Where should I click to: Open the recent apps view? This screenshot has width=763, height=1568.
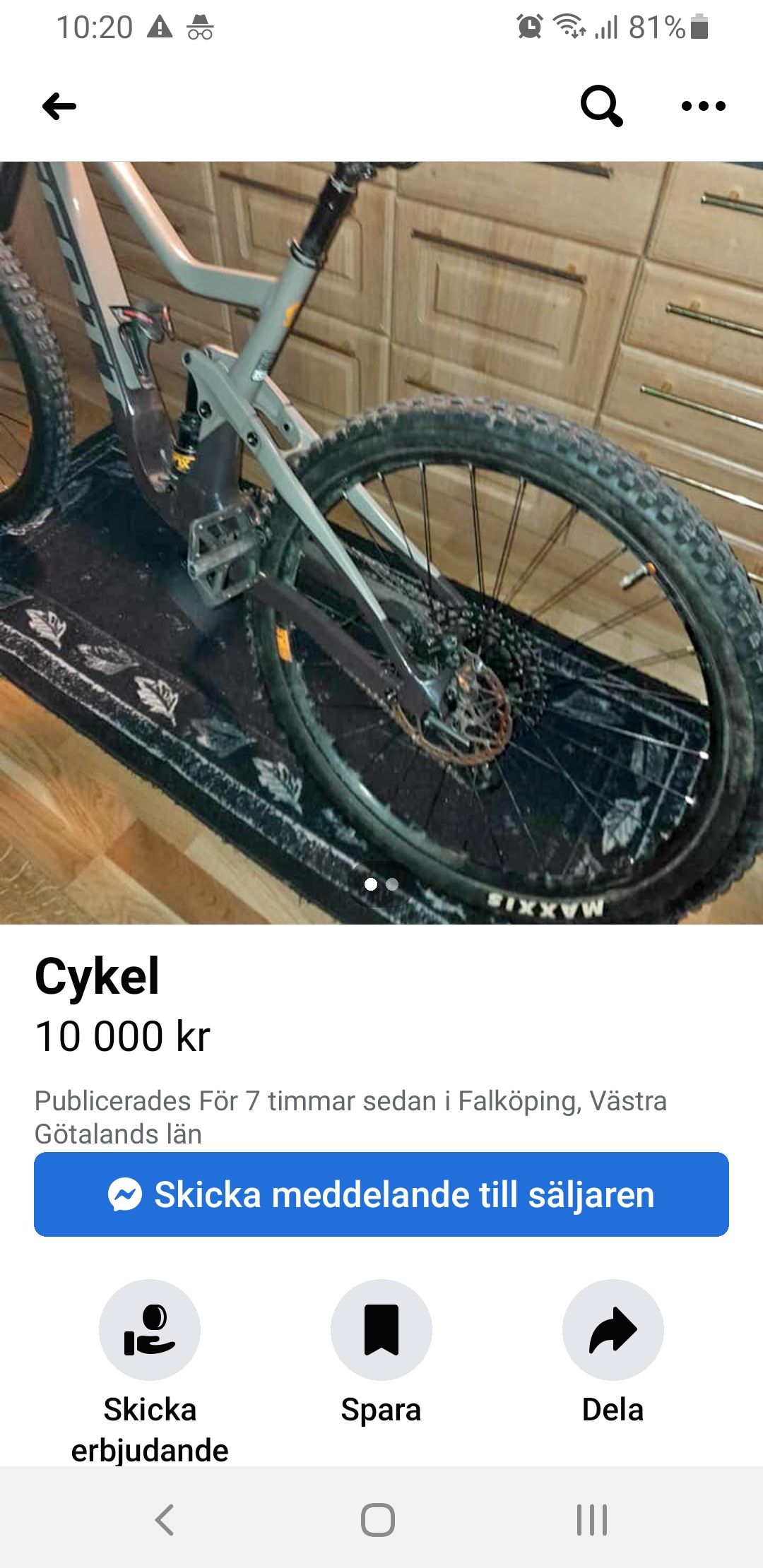click(592, 1519)
